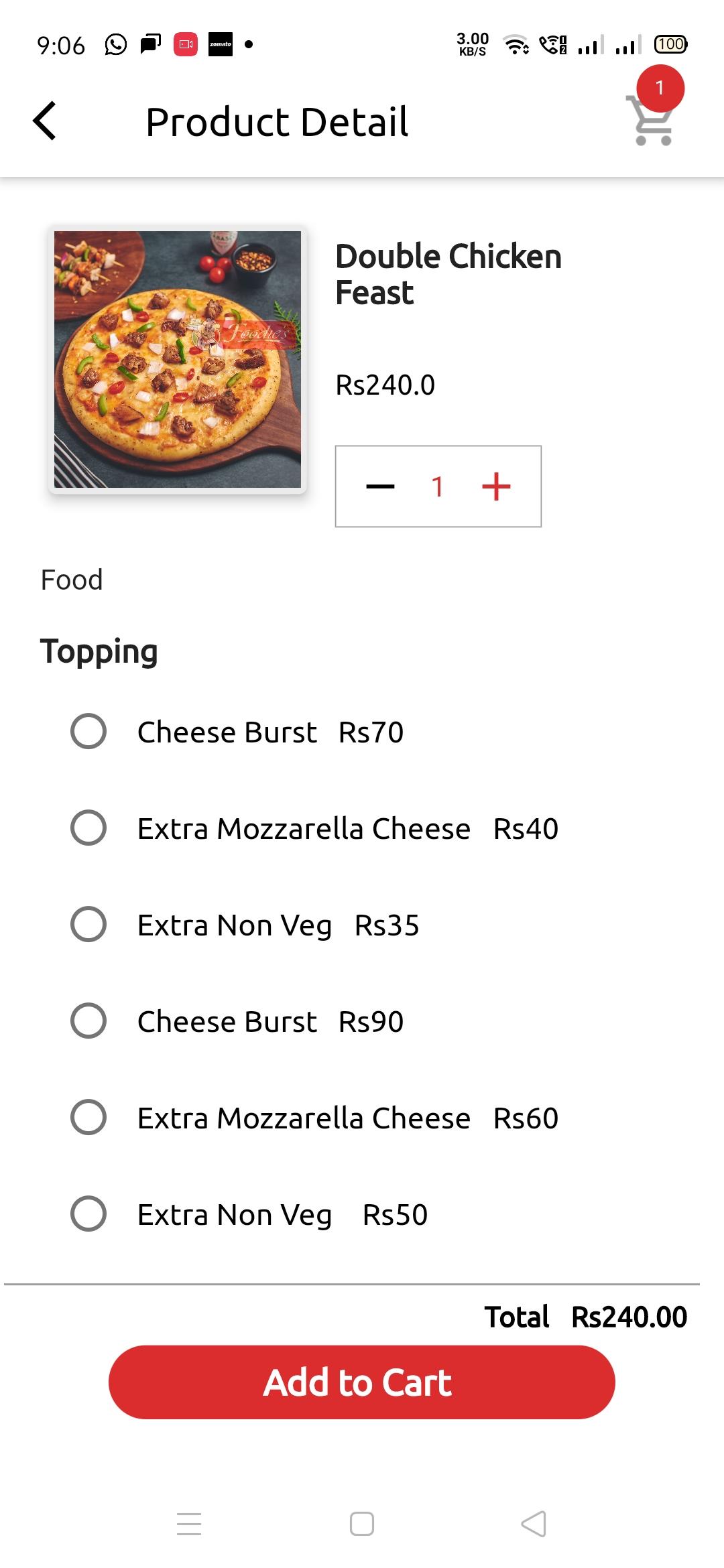Open recent apps from navigation bar
724x1568 pixels.
point(189,1524)
